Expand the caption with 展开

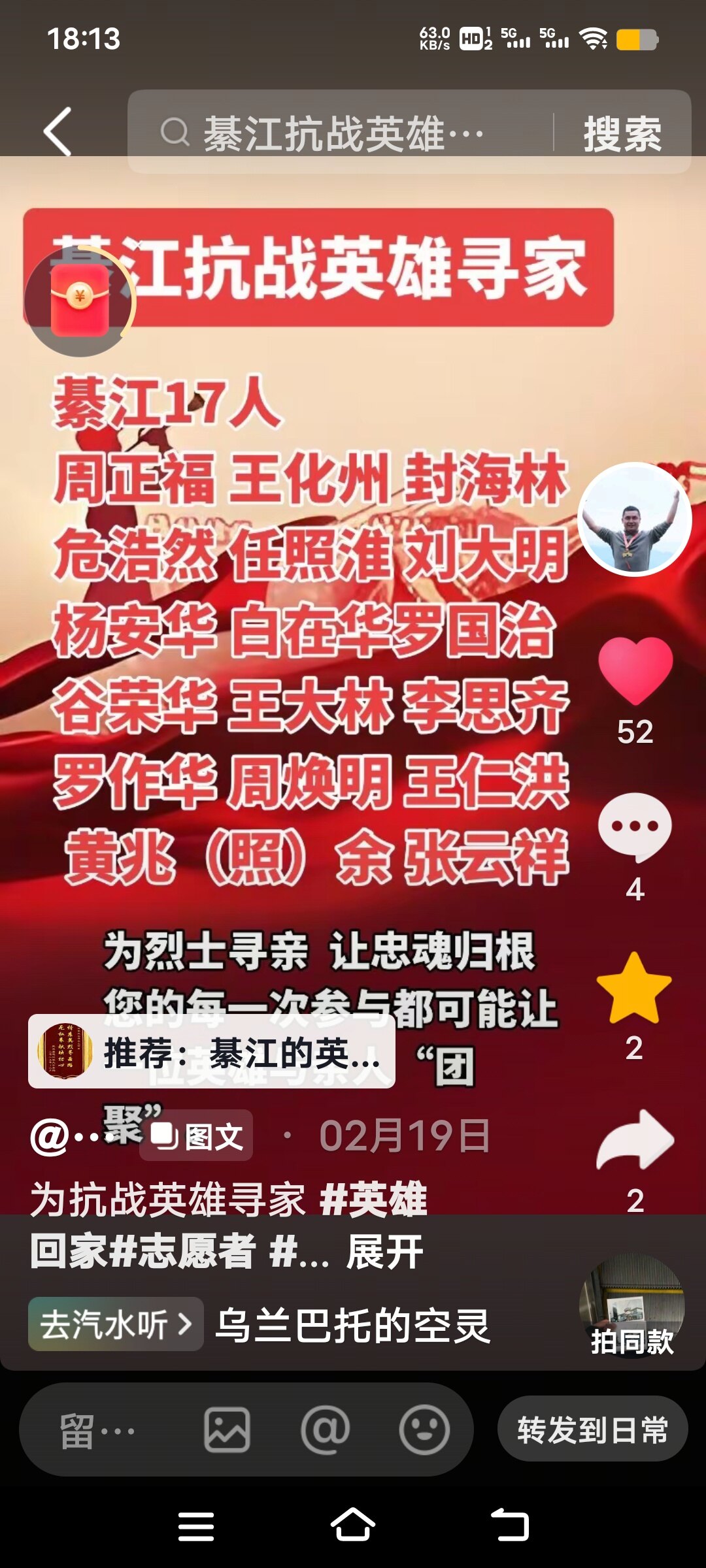point(385,1252)
